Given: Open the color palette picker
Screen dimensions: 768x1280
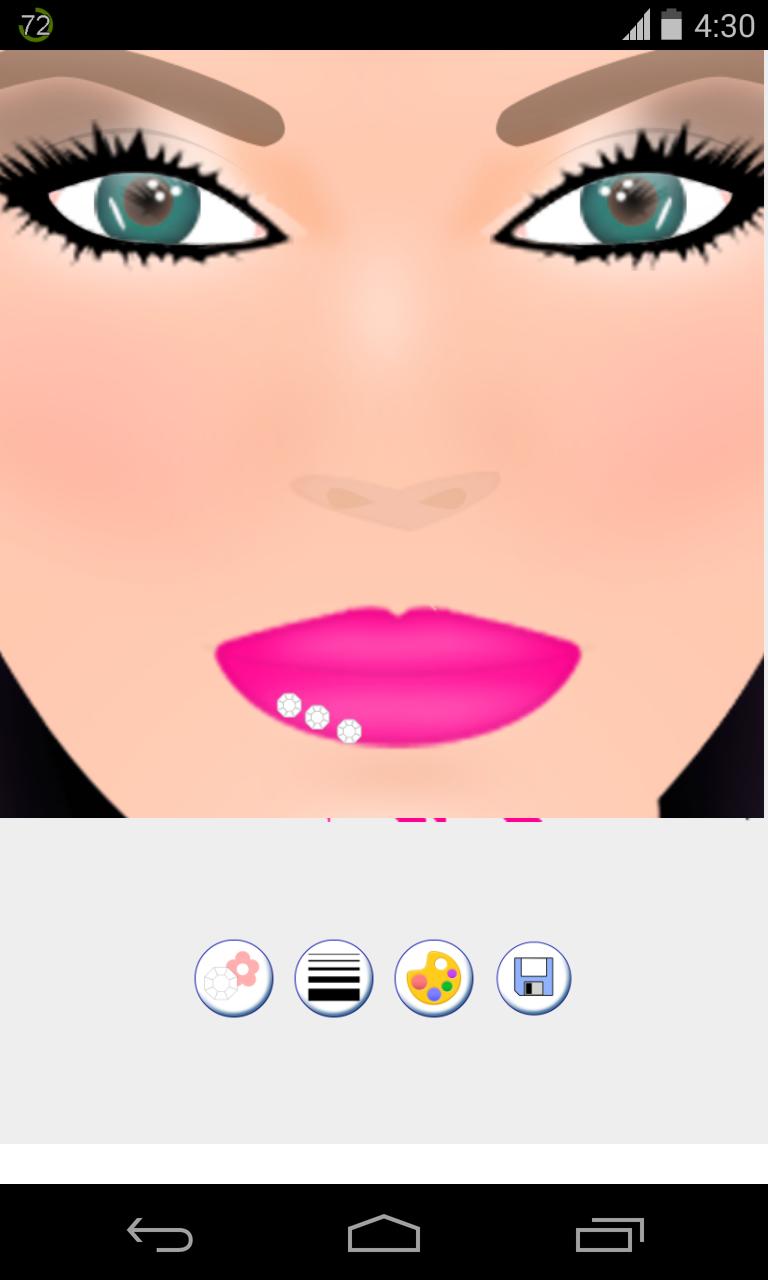Looking at the screenshot, I should (434, 978).
